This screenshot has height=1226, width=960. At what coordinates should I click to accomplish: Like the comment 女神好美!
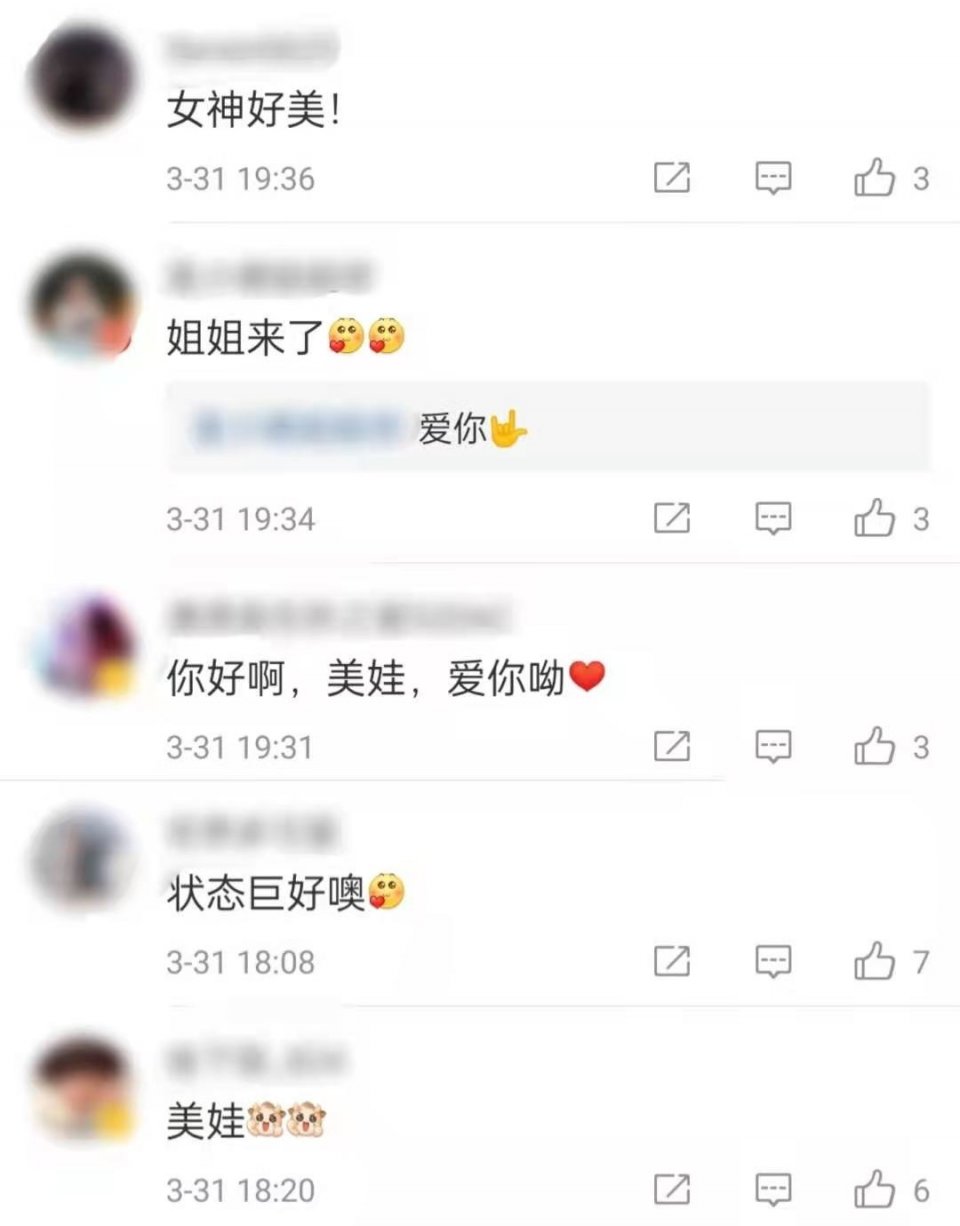pos(875,179)
